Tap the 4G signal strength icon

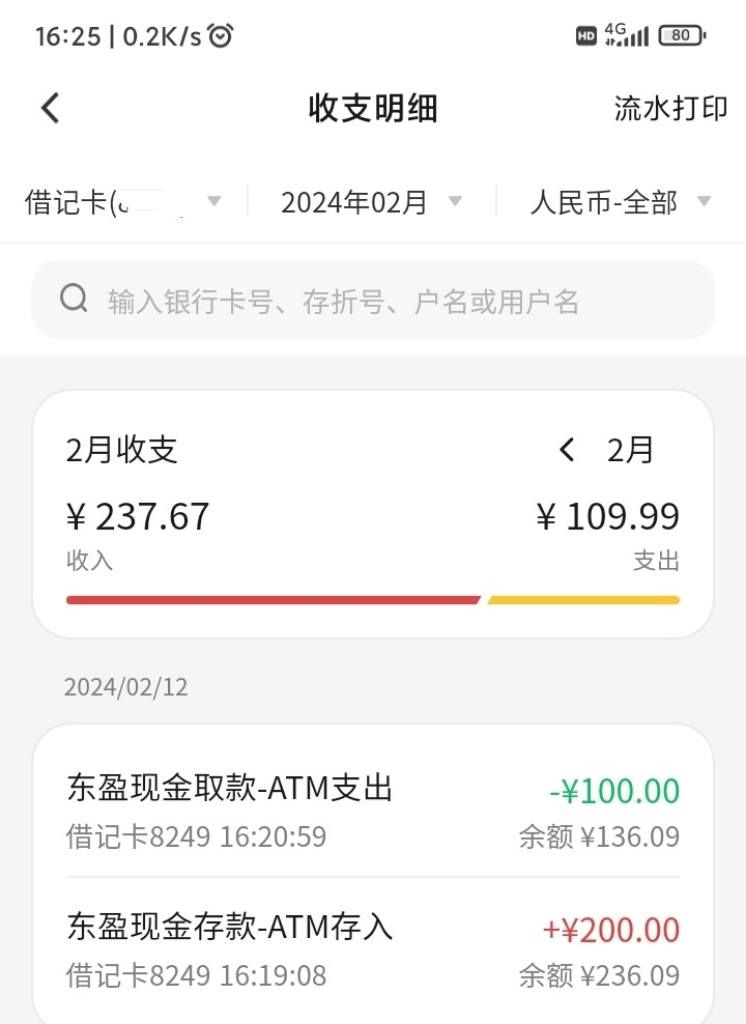[x=628, y=35]
